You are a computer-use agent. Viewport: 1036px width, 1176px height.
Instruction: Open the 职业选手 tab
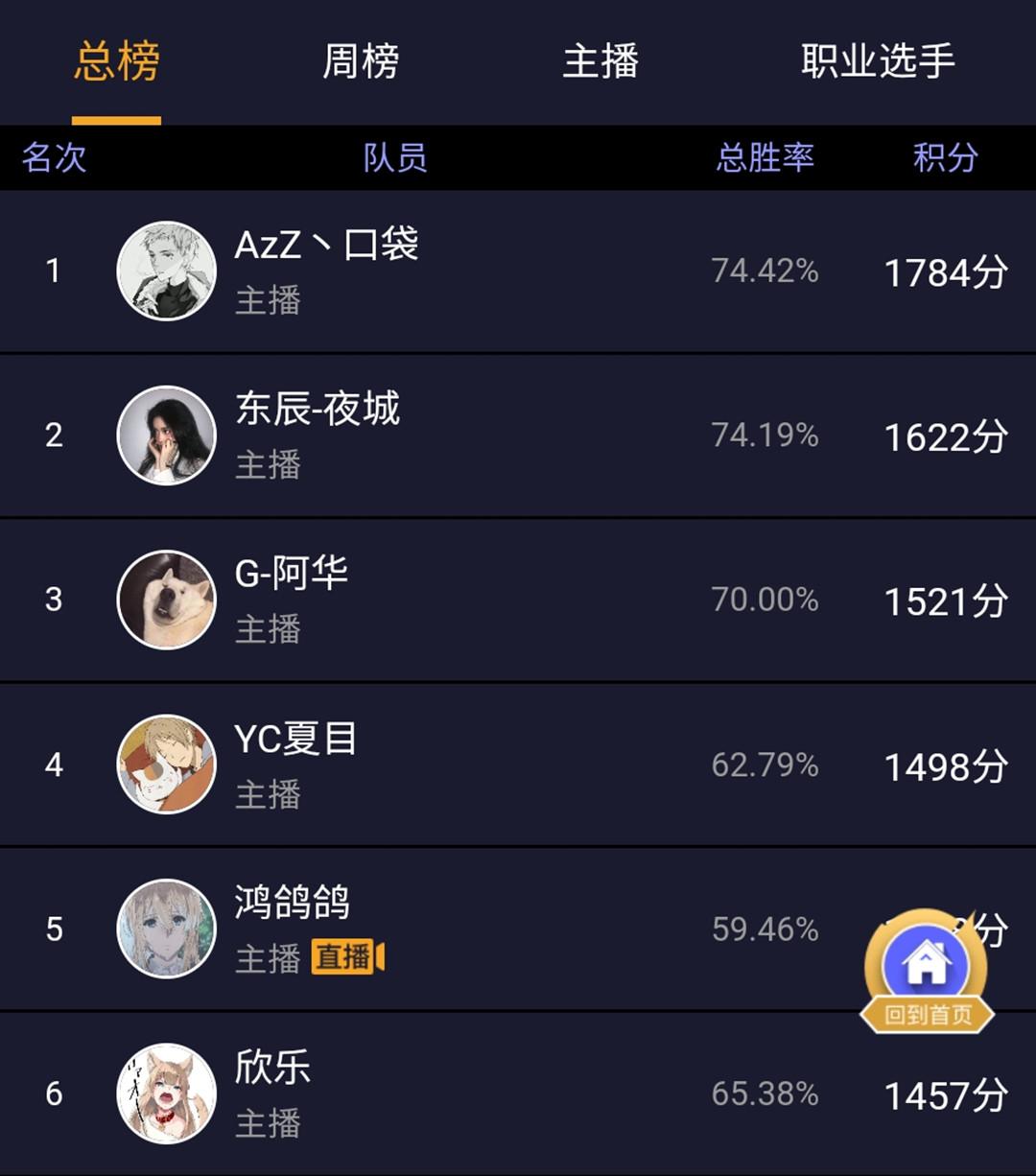coord(878,62)
